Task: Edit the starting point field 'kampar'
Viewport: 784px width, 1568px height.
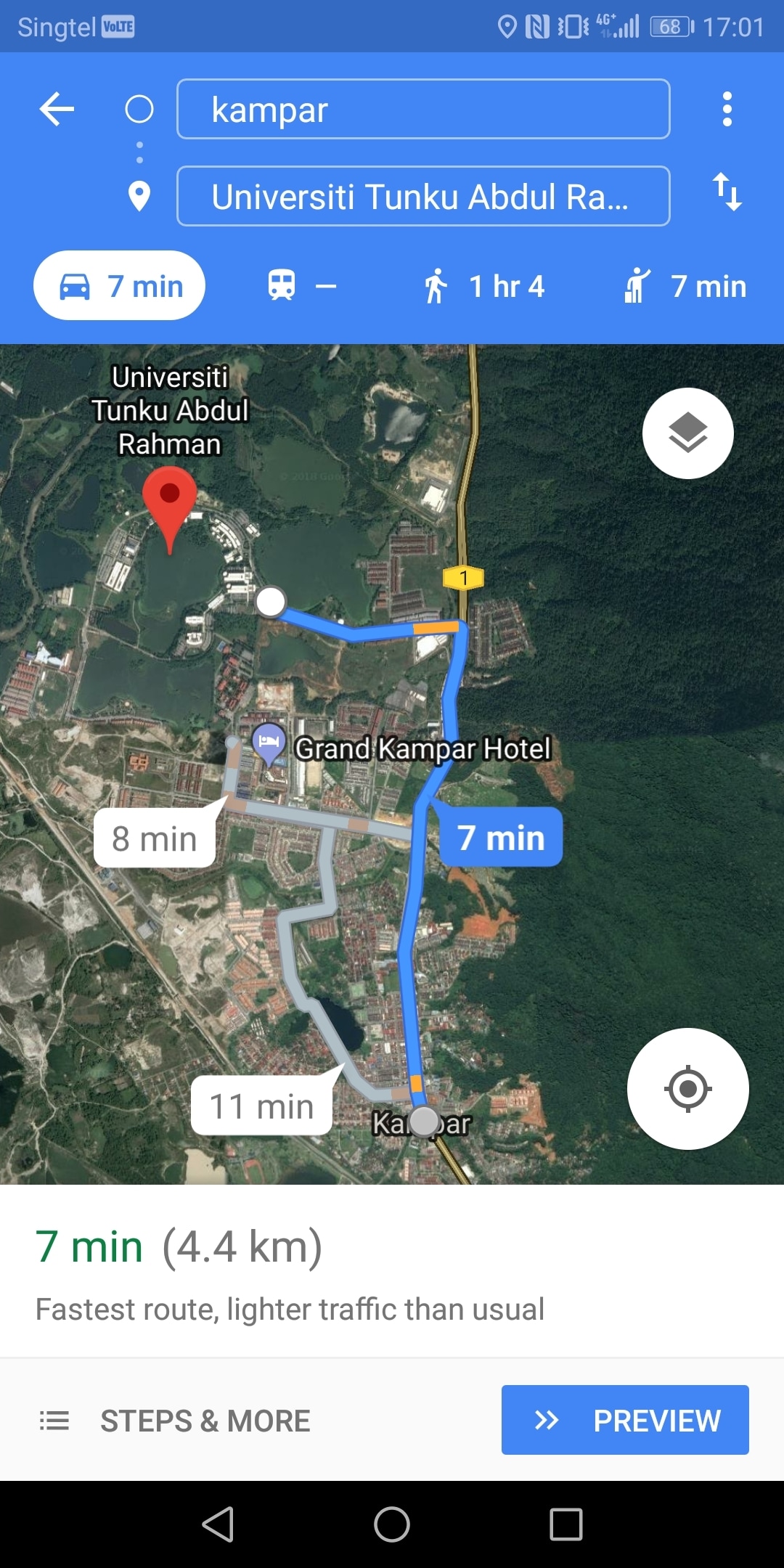Action: [423, 109]
